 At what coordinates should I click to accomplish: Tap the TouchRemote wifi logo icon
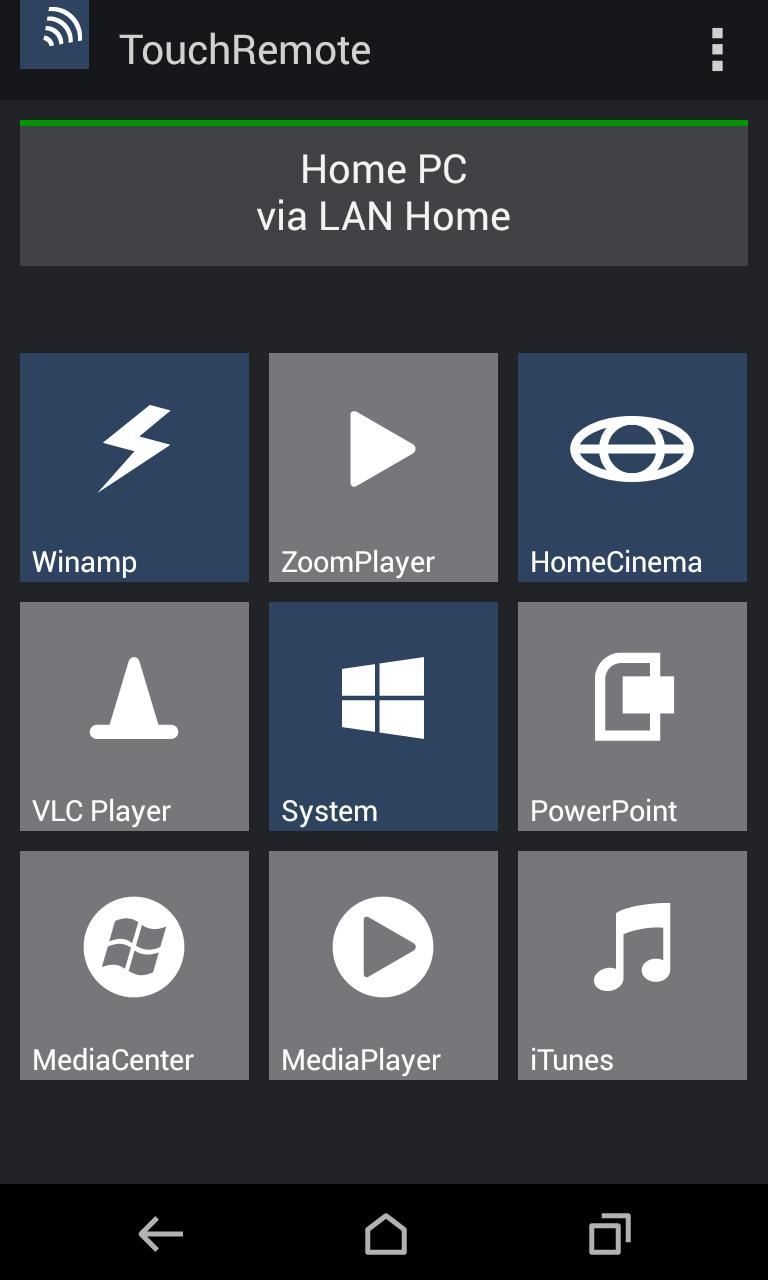click(x=52, y=34)
